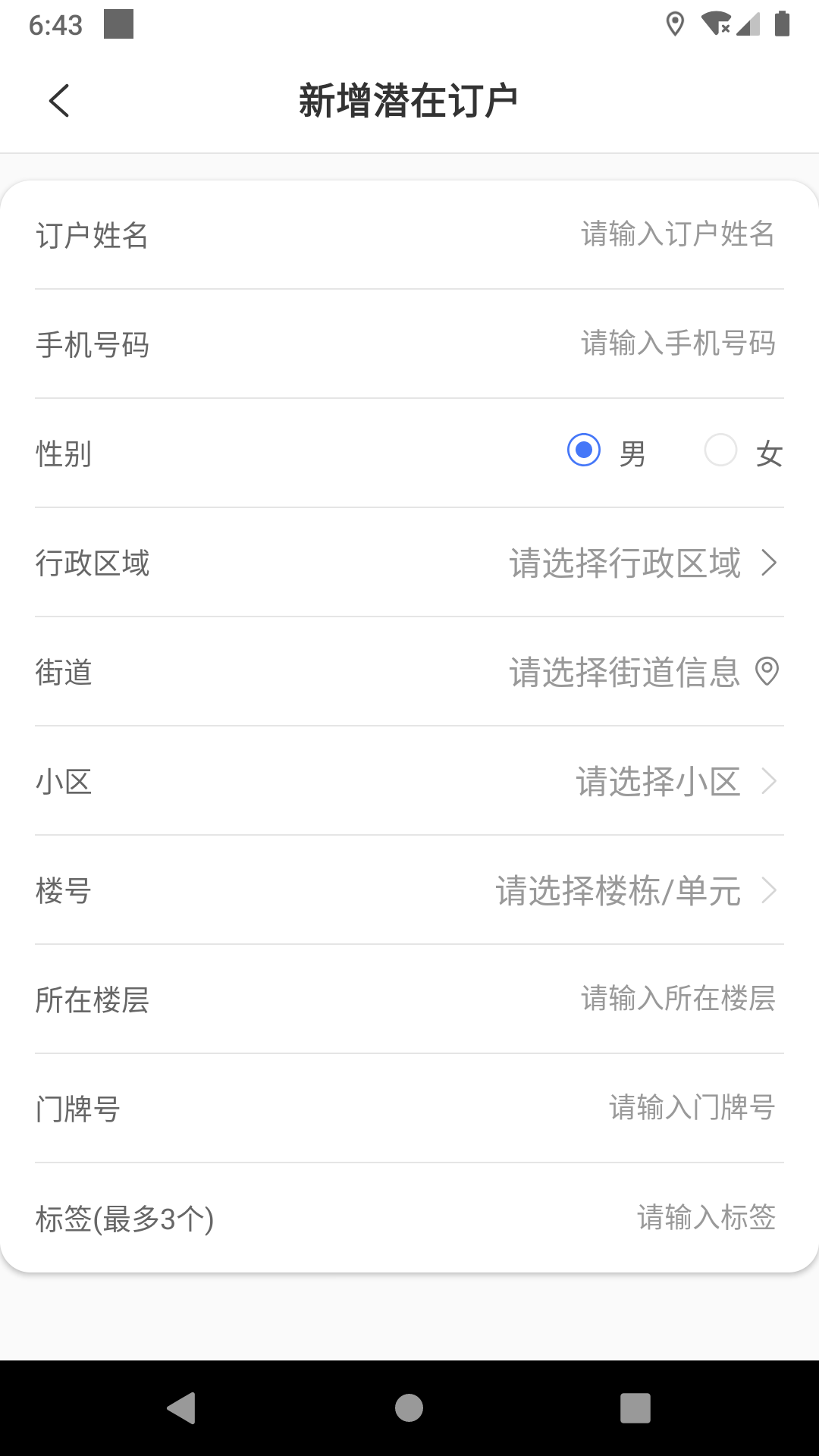Tap the system home button

(x=409, y=1408)
